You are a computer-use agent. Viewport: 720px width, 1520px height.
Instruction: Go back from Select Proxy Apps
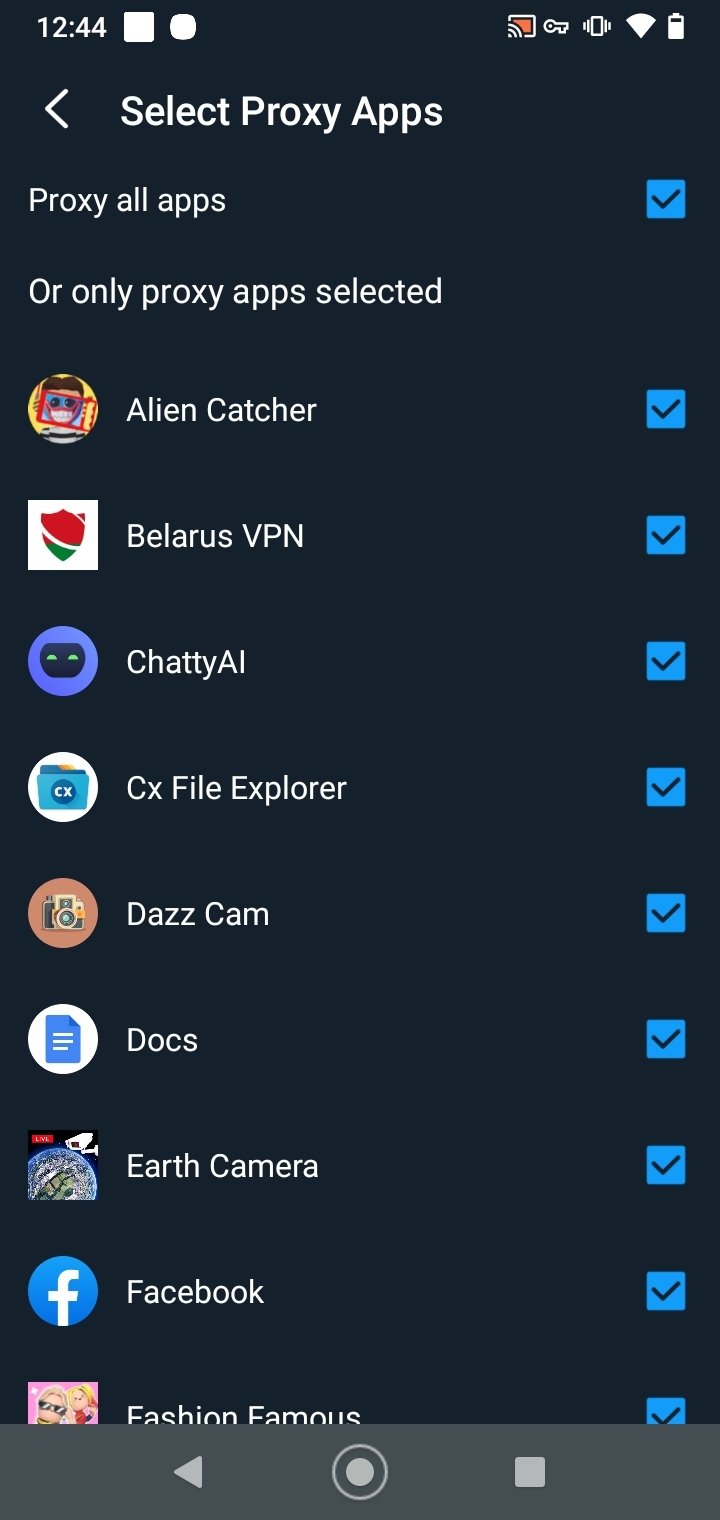tap(57, 110)
